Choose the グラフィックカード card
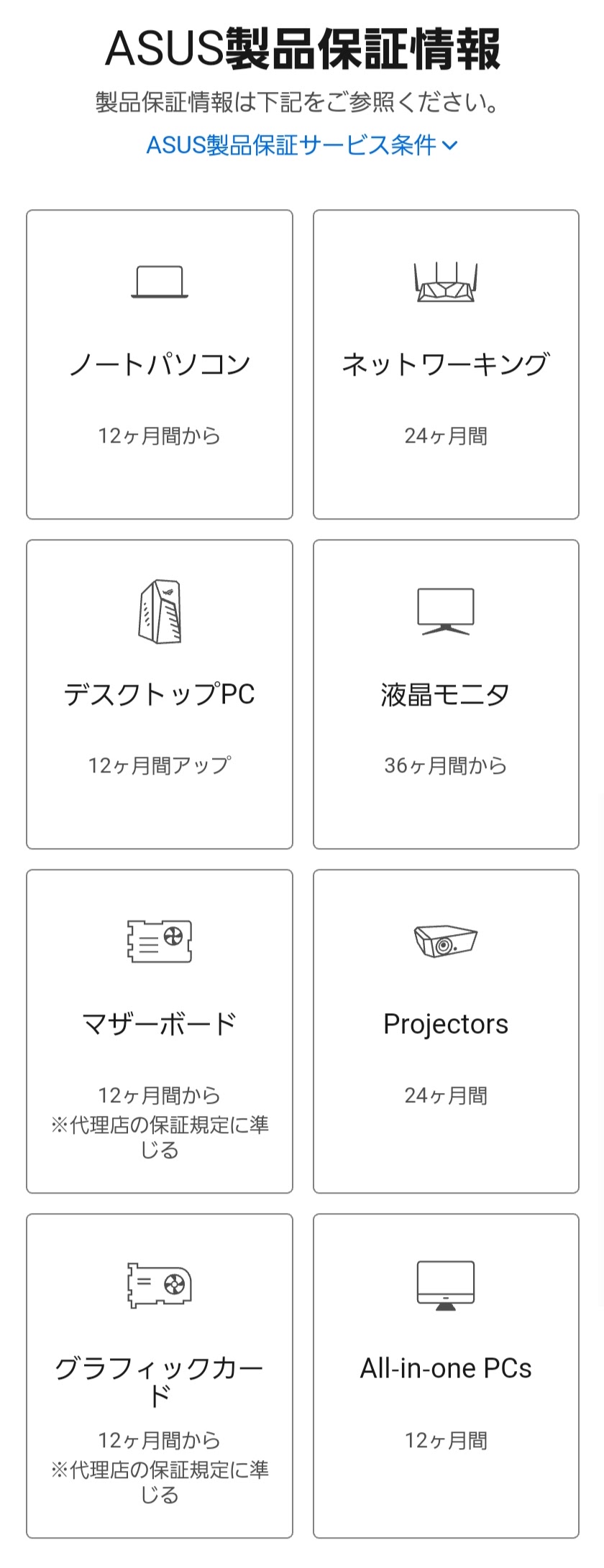This screenshot has height=1568, width=604. (160, 1375)
